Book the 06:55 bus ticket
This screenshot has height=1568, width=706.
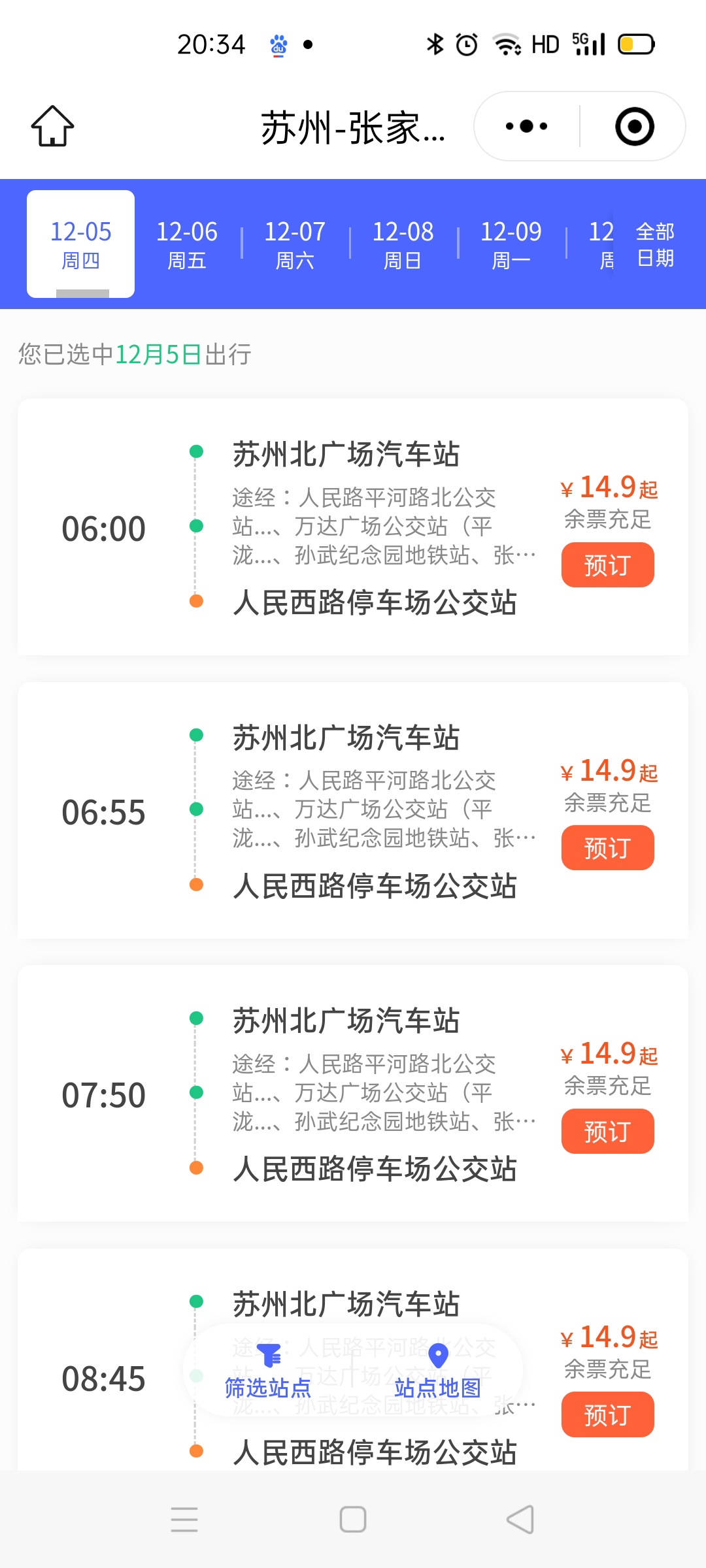point(607,847)
